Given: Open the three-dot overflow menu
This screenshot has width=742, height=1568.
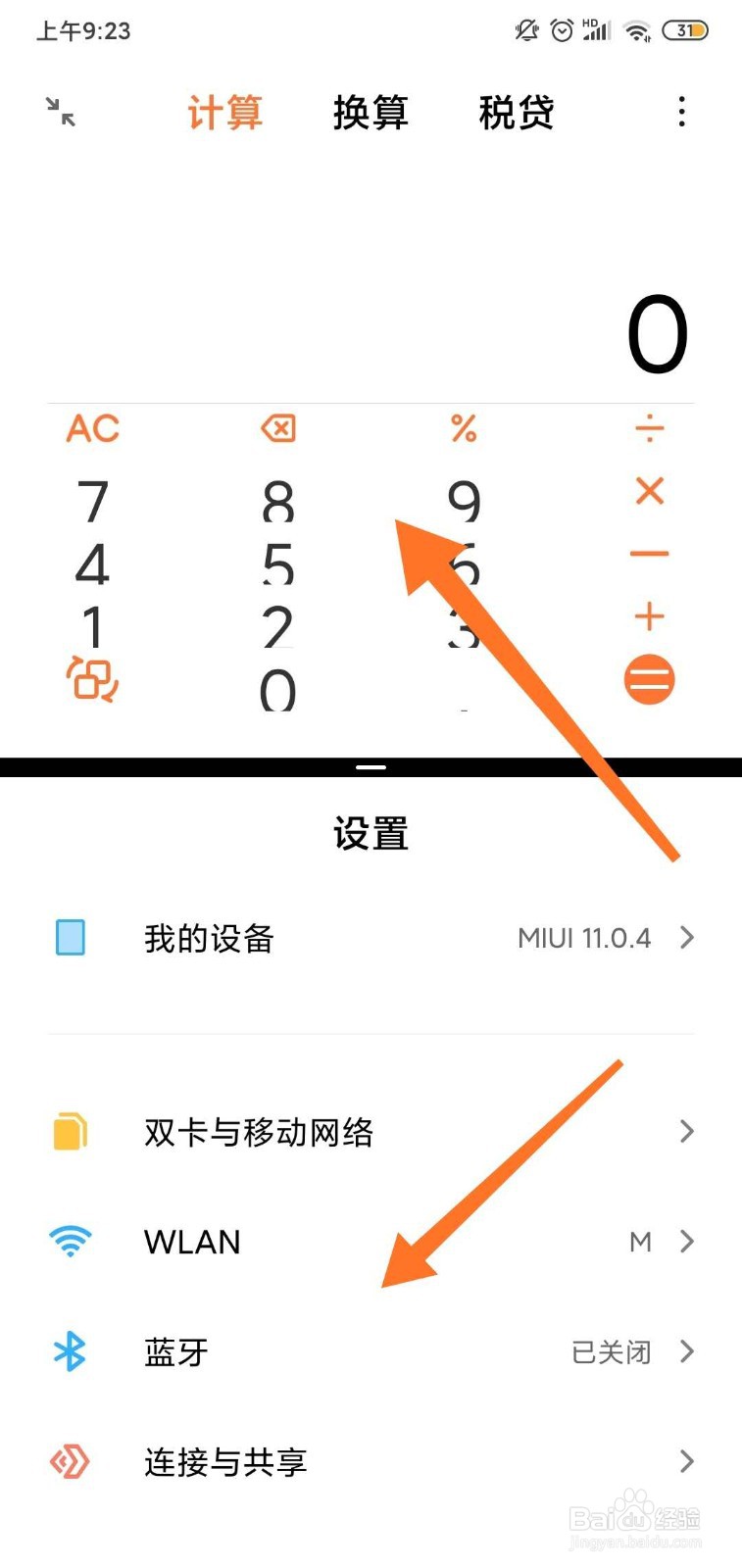Looking at the screenshot, I should [x=681, y=113].
